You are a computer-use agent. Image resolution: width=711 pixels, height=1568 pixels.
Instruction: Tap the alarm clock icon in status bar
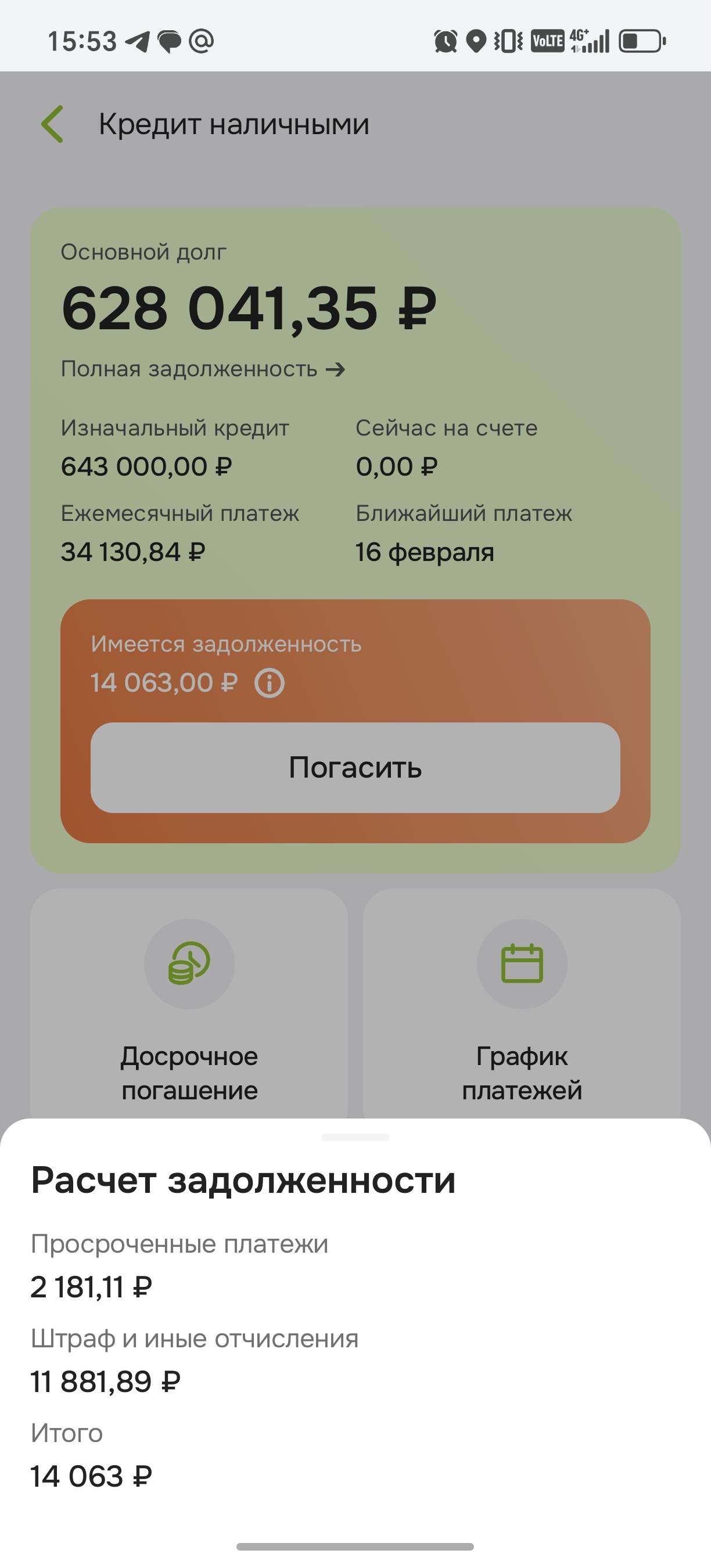point(445,41)
